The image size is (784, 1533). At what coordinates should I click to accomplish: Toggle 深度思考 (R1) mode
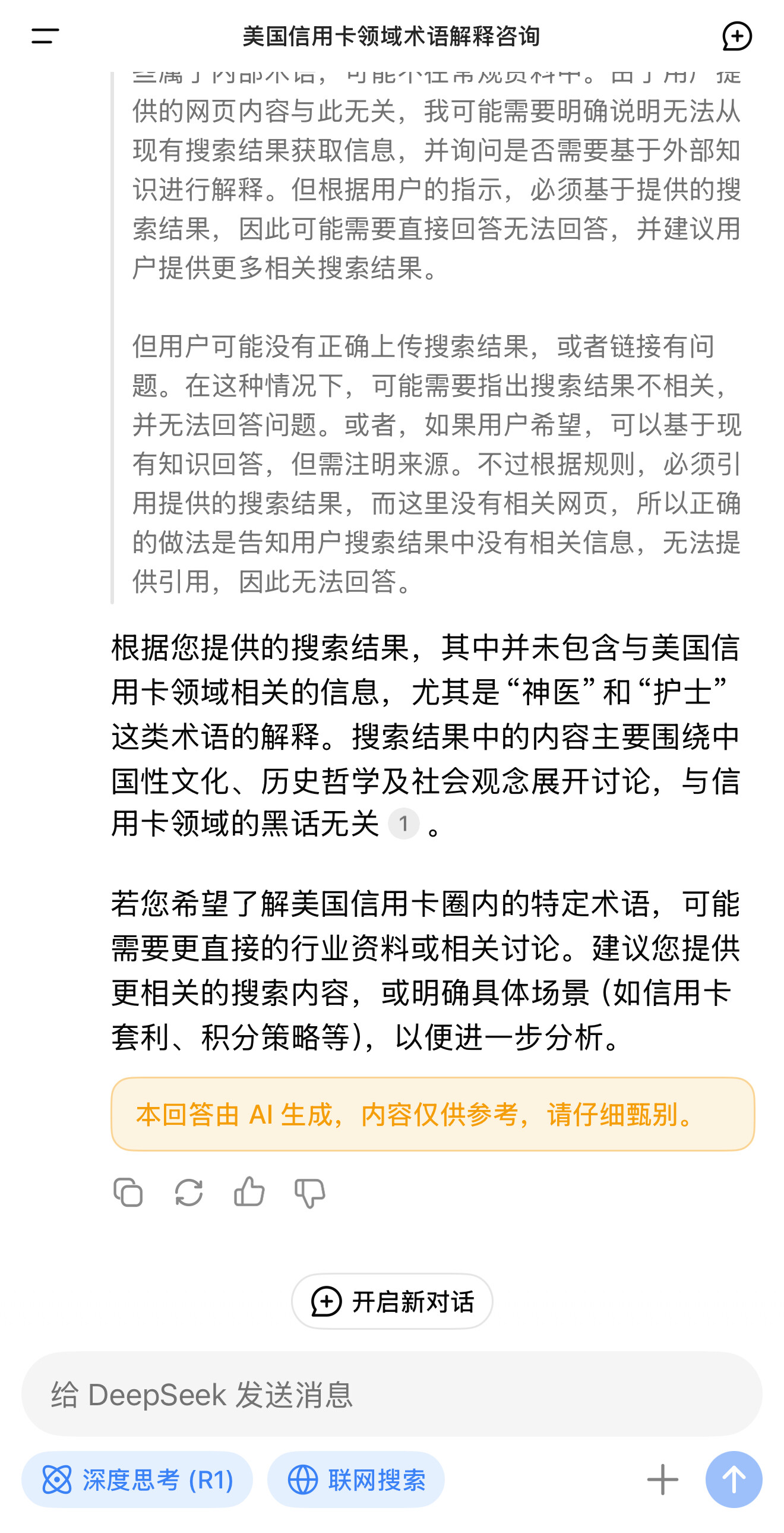coord(137,1480)
